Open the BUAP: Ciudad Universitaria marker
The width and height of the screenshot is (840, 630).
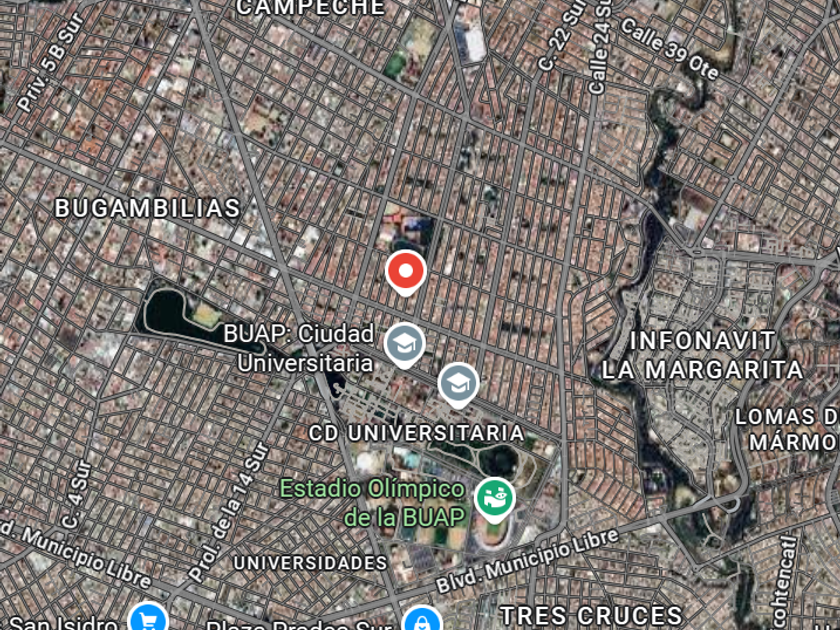404,344
